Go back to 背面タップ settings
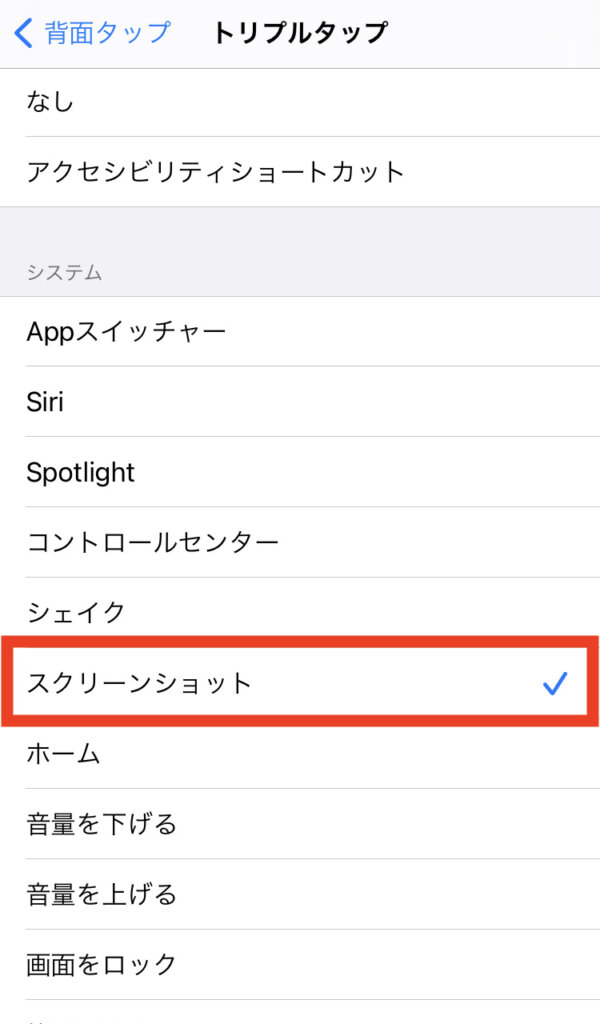 (92, 33)
